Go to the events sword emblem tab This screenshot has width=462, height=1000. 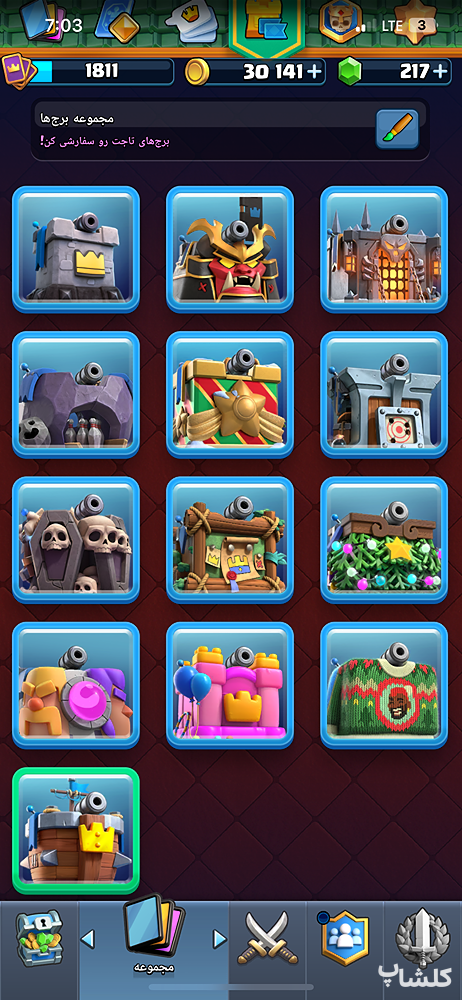pos(422,938)
